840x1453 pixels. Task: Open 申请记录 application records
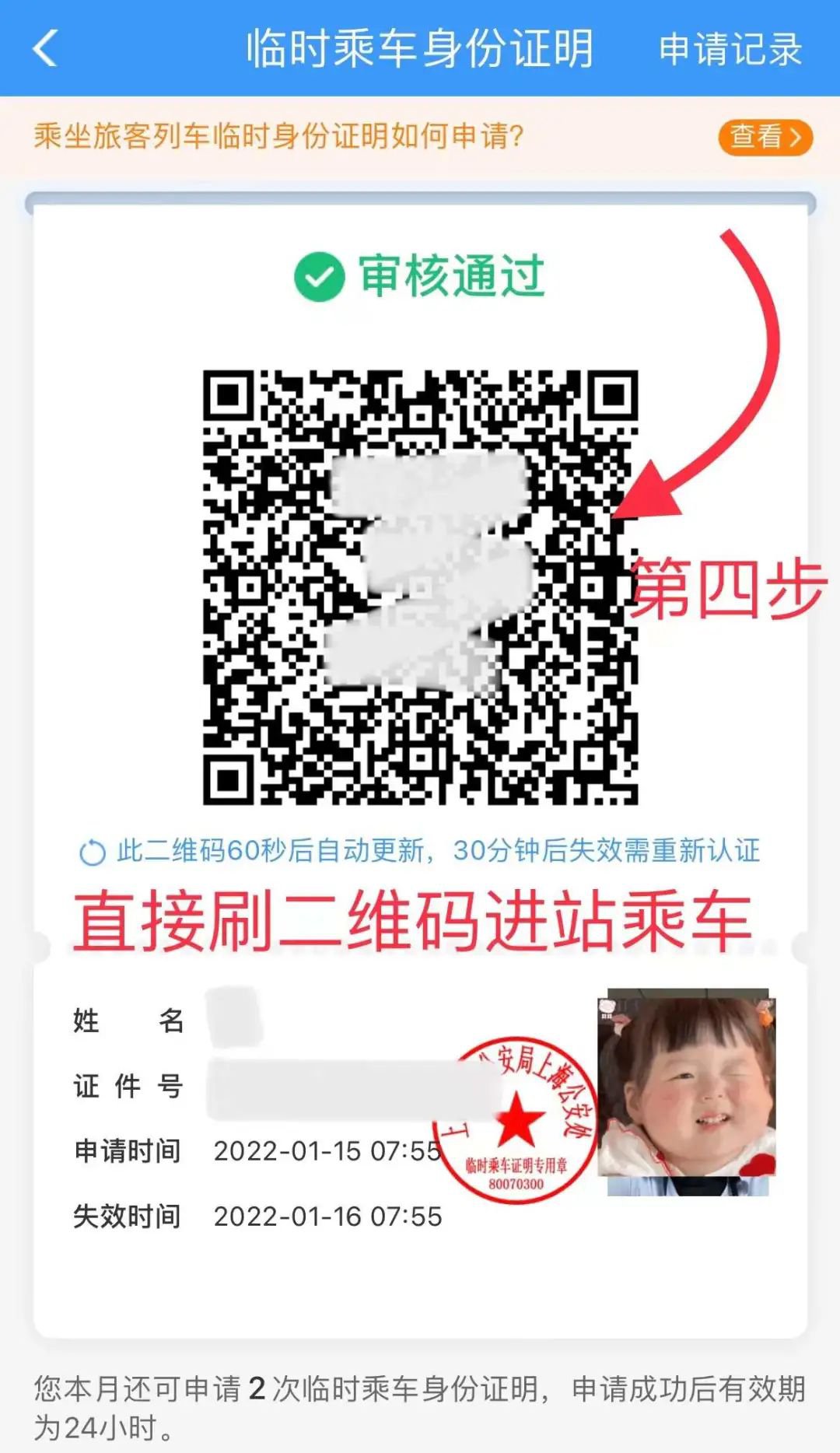click(x=730, y=50)
